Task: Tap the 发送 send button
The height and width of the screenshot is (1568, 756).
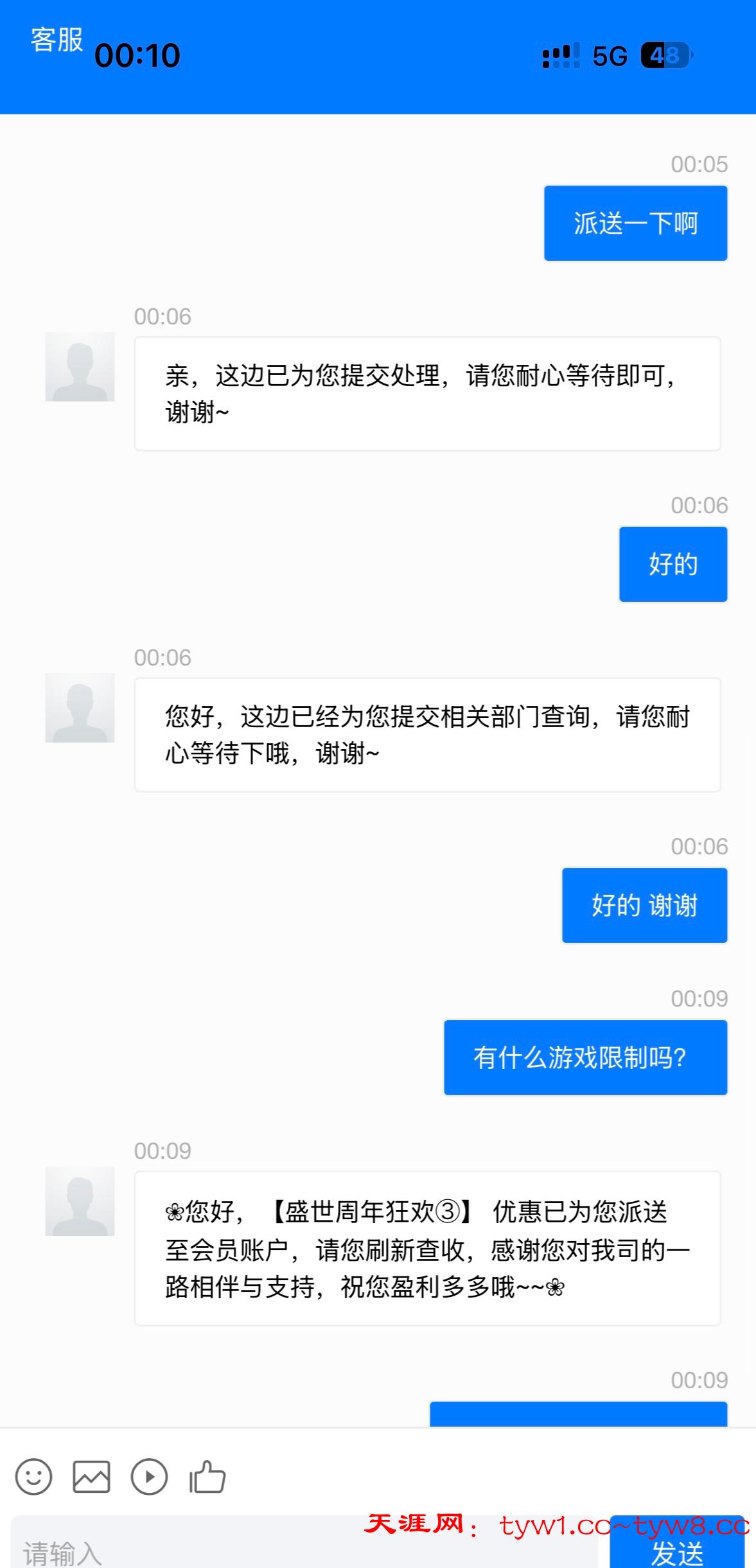Action: click(x=676, y=1551)
